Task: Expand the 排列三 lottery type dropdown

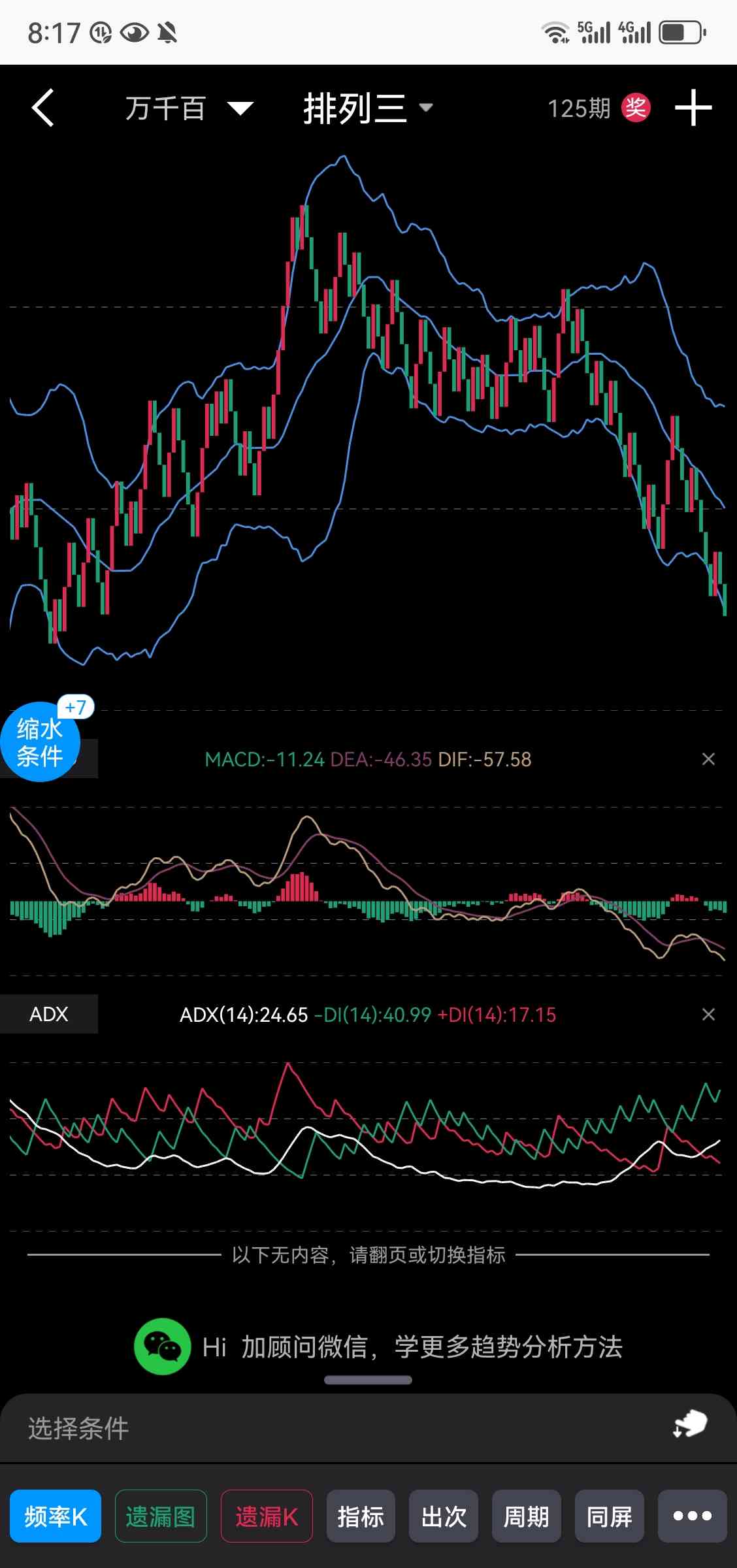Action: tap(368, 108)
